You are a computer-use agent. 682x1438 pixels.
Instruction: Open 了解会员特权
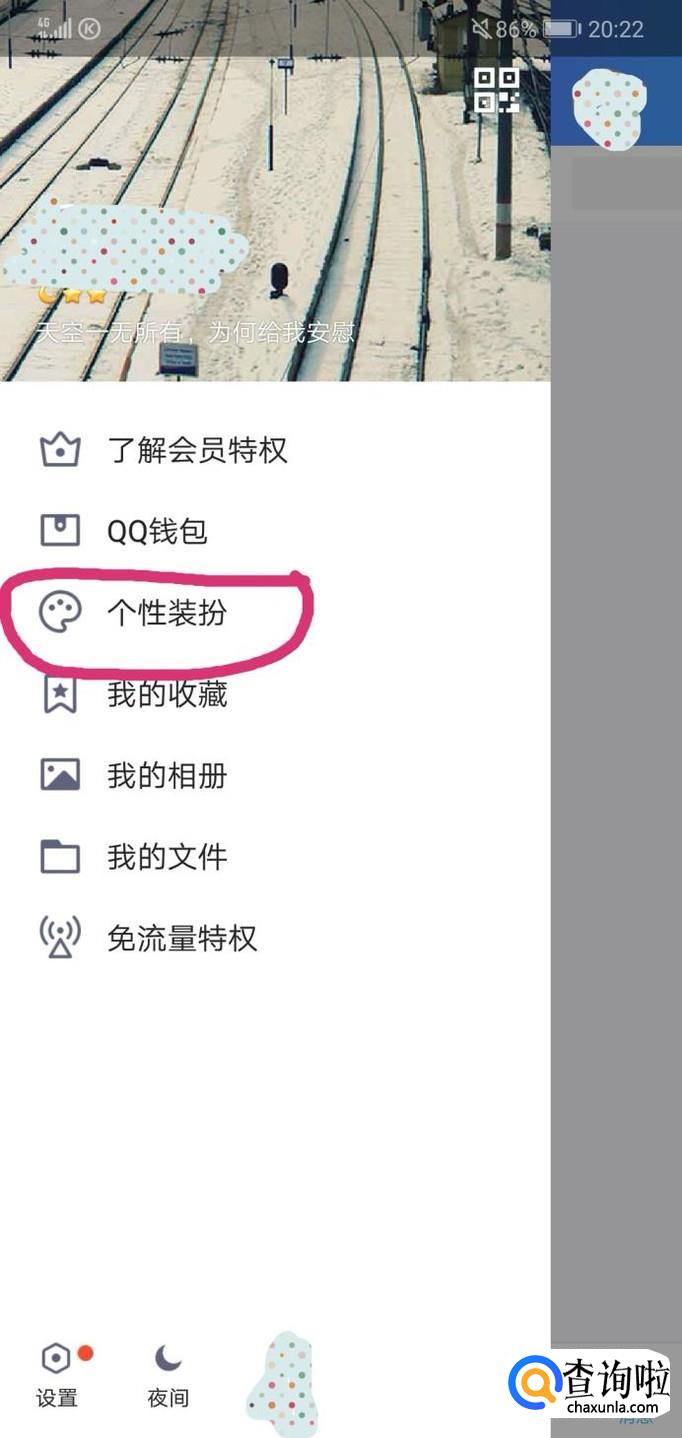pyautogui.click(x=275, y=450)
